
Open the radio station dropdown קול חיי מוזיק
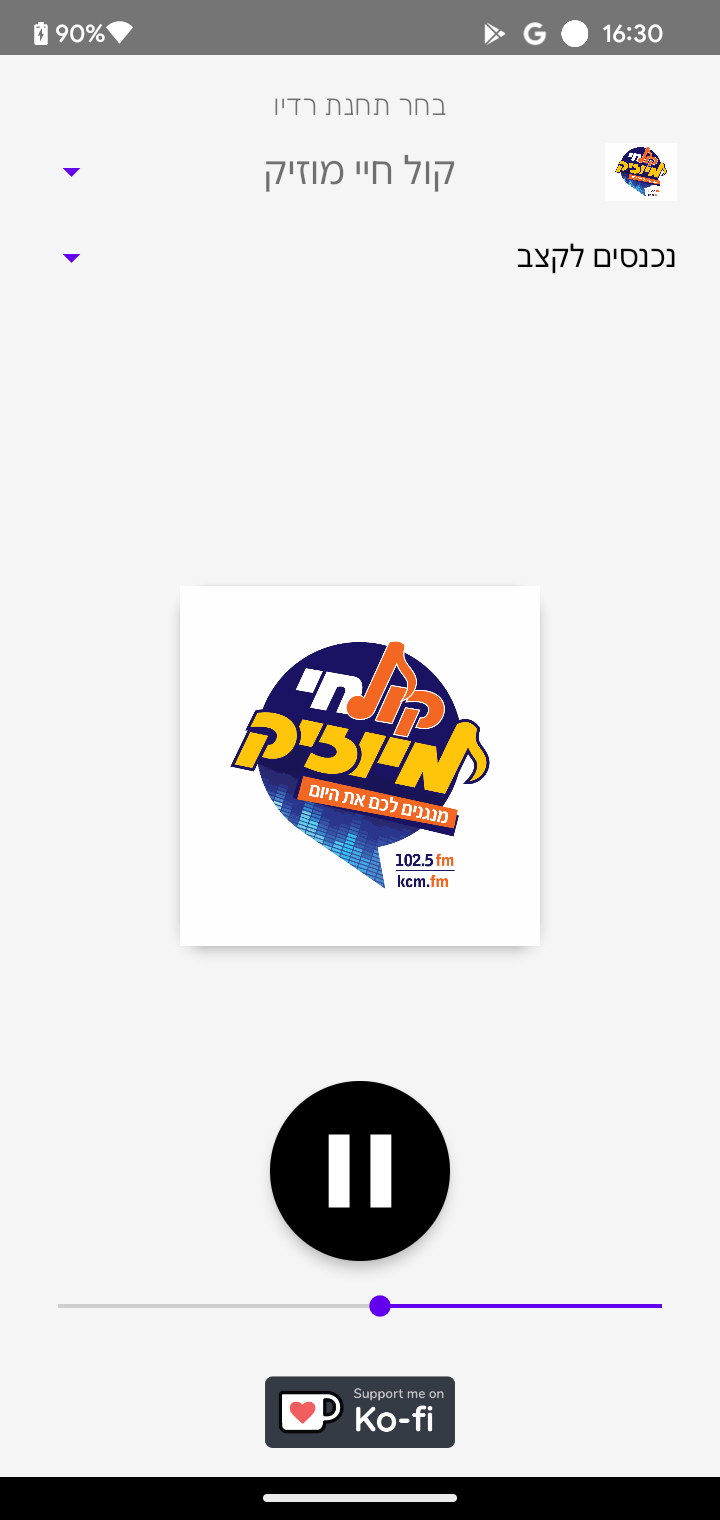360,172
